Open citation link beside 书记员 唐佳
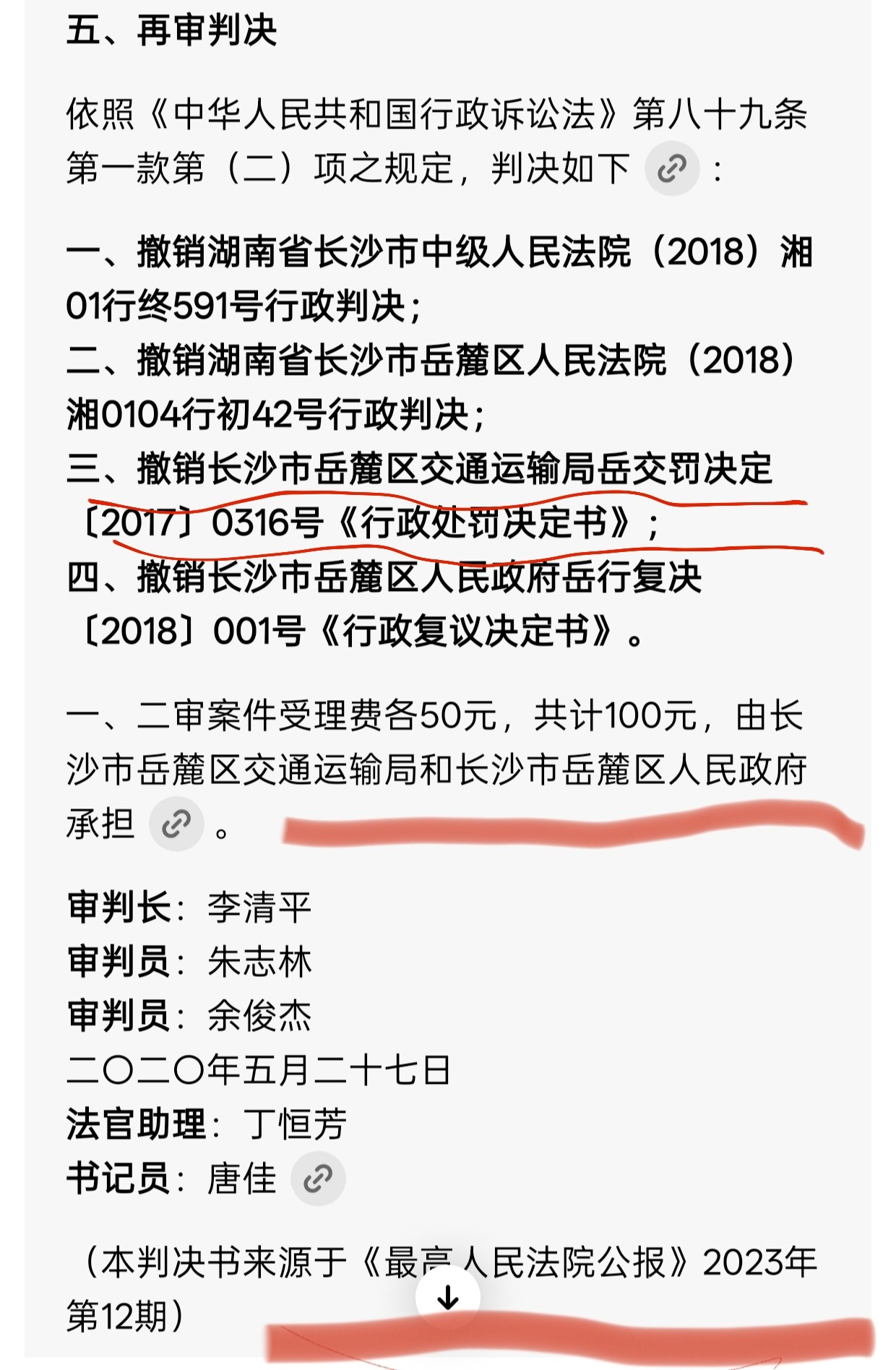The width and height of the screenshot is (896, 1370). [x=318, y=1180]
